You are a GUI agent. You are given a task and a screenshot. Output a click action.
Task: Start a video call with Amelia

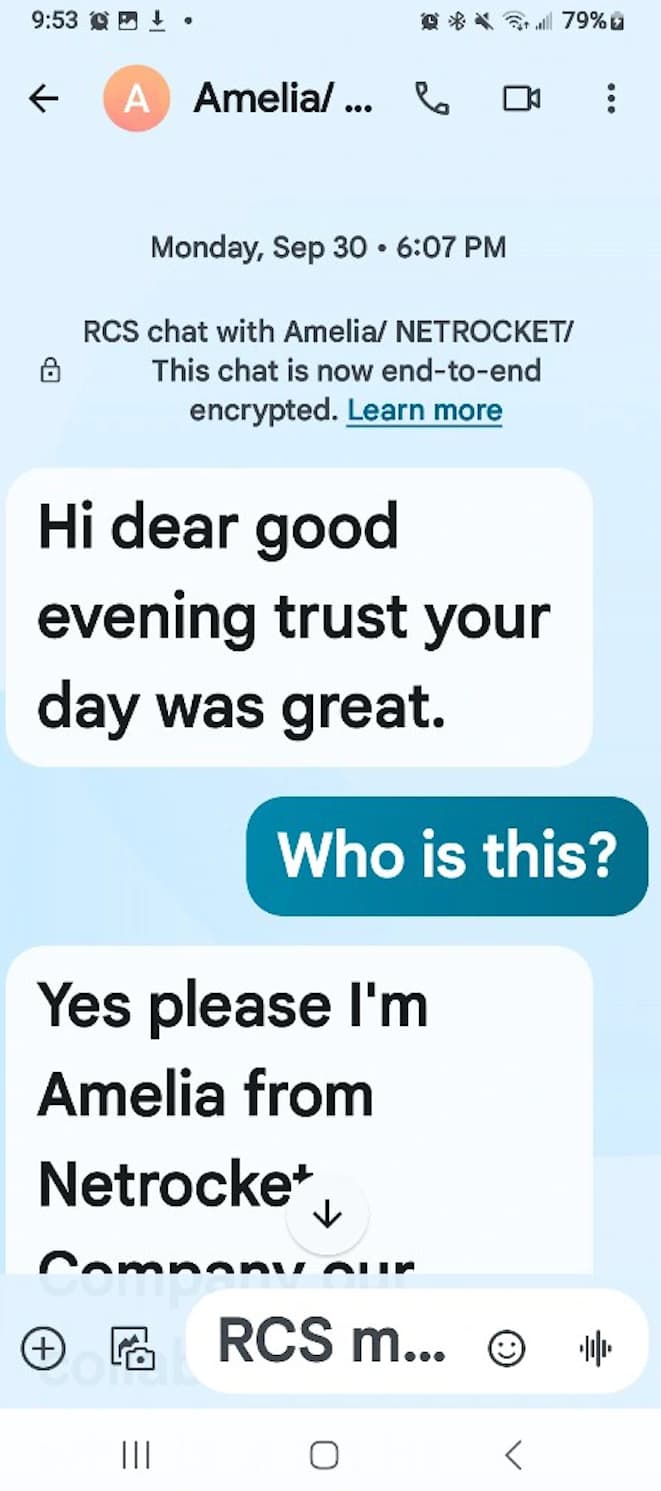coord(521,98)
